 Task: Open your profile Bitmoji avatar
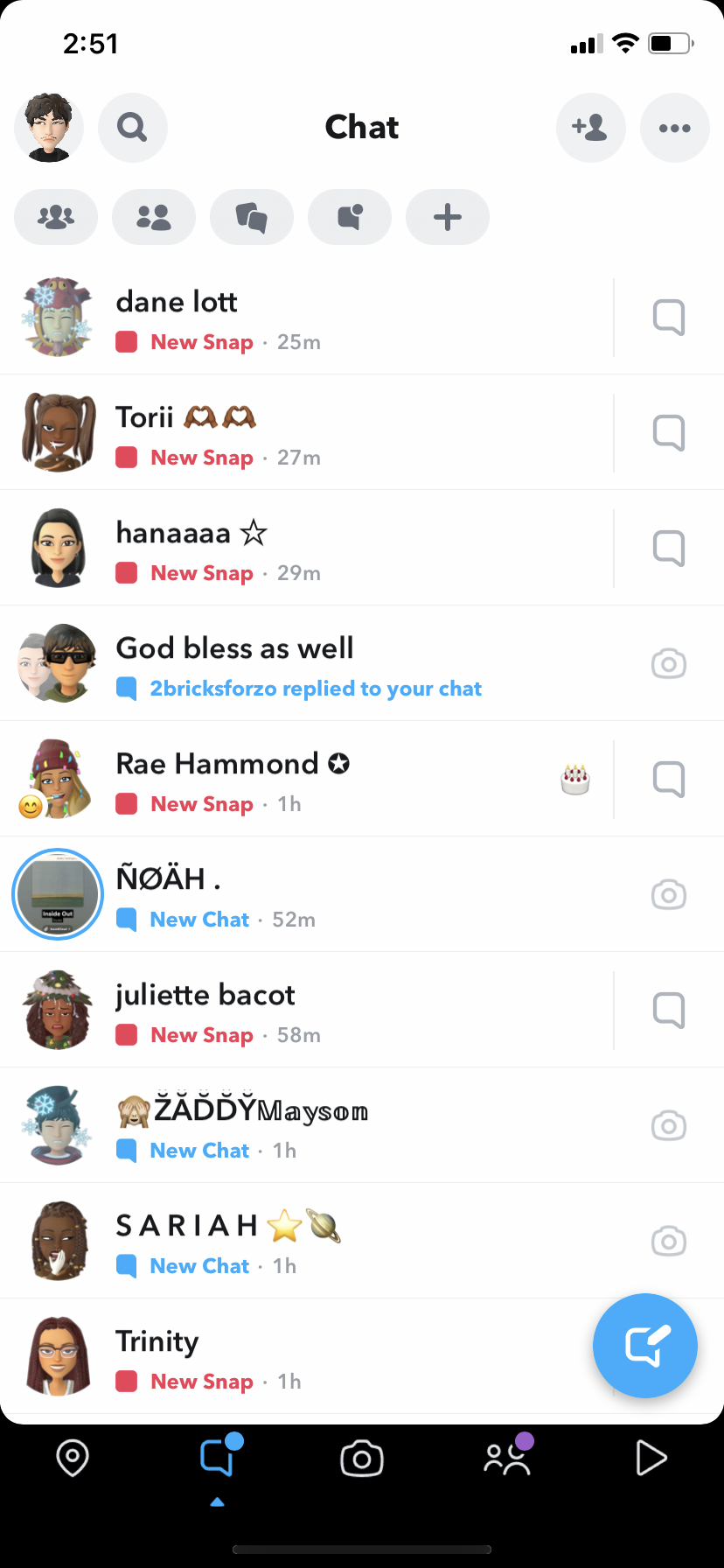pyautogui.click(x=49, y=128)
